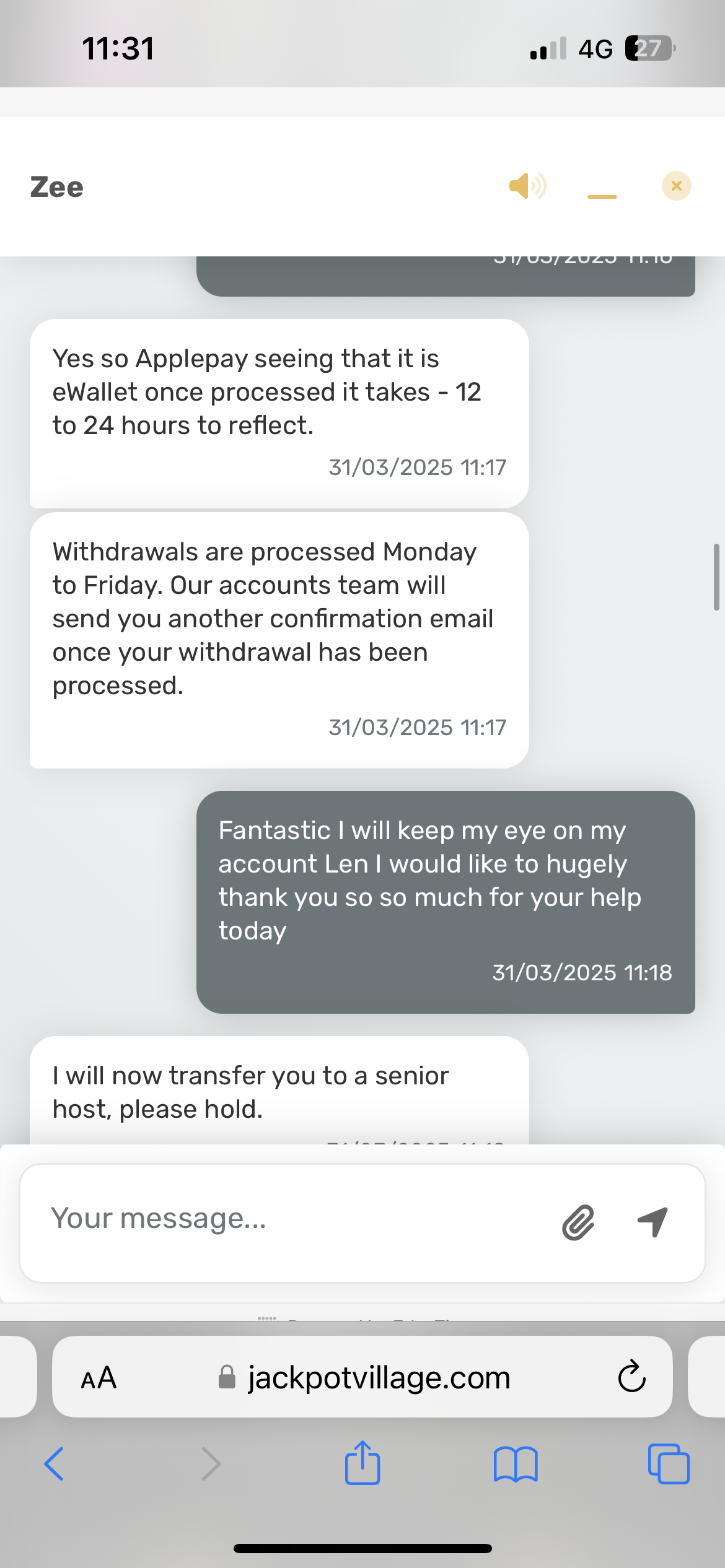Attach a file using the paperclip icon
This screenshot has height=1568, width=725.
coord(578,1222)
